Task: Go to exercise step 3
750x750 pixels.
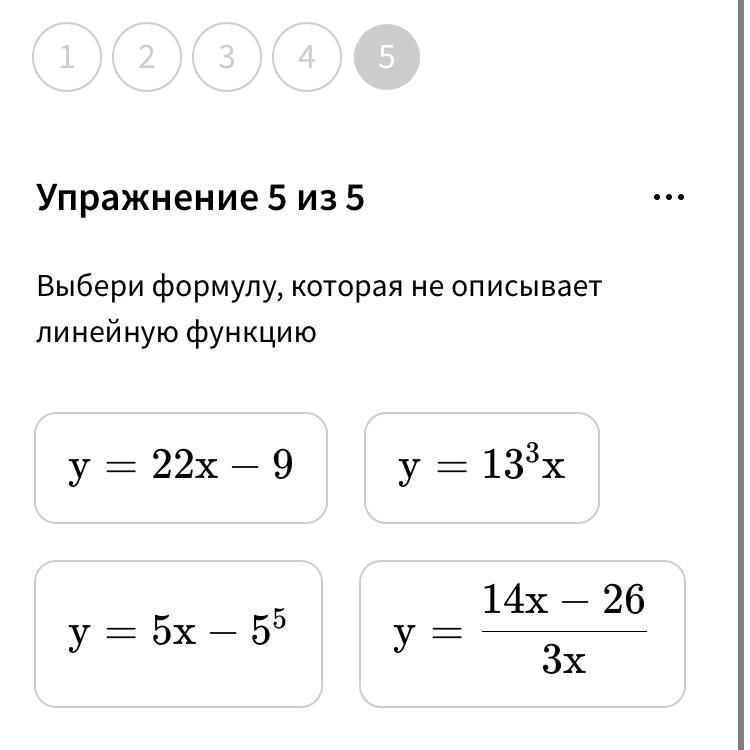Action: [x=227, y=57]
